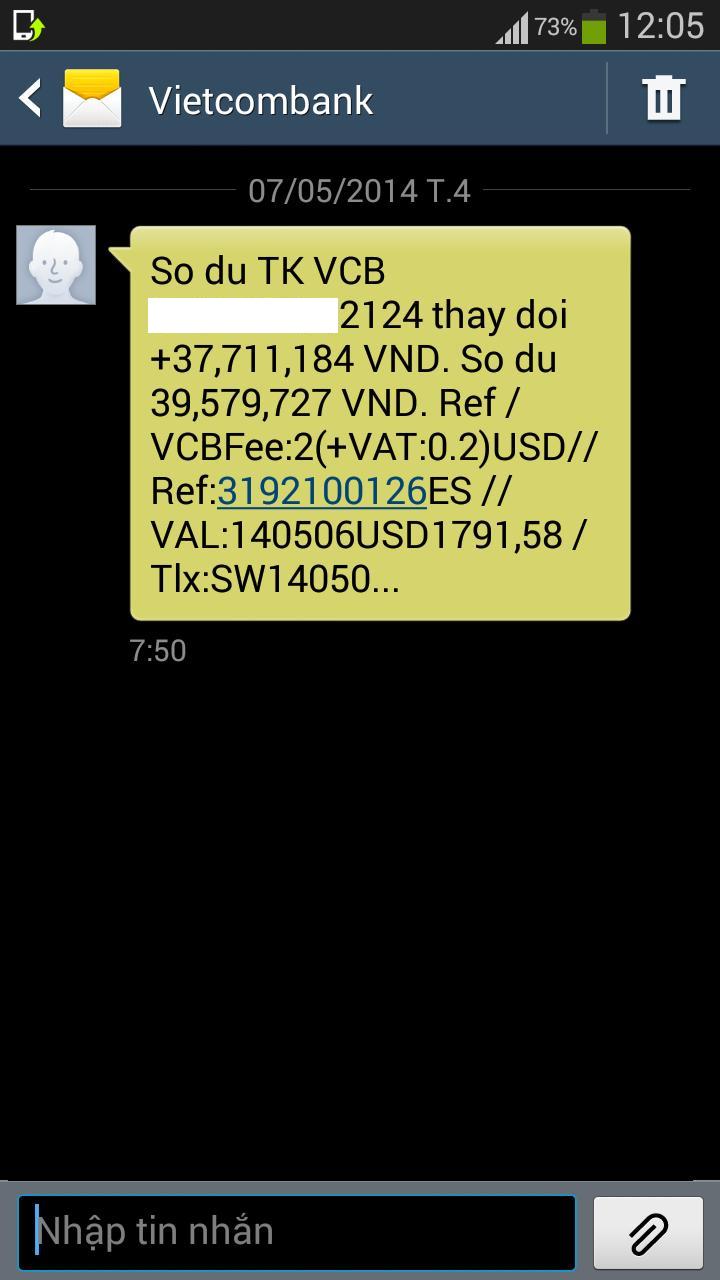Open the sender's contact avatar
720x1280 pixels.
(56, 265)
